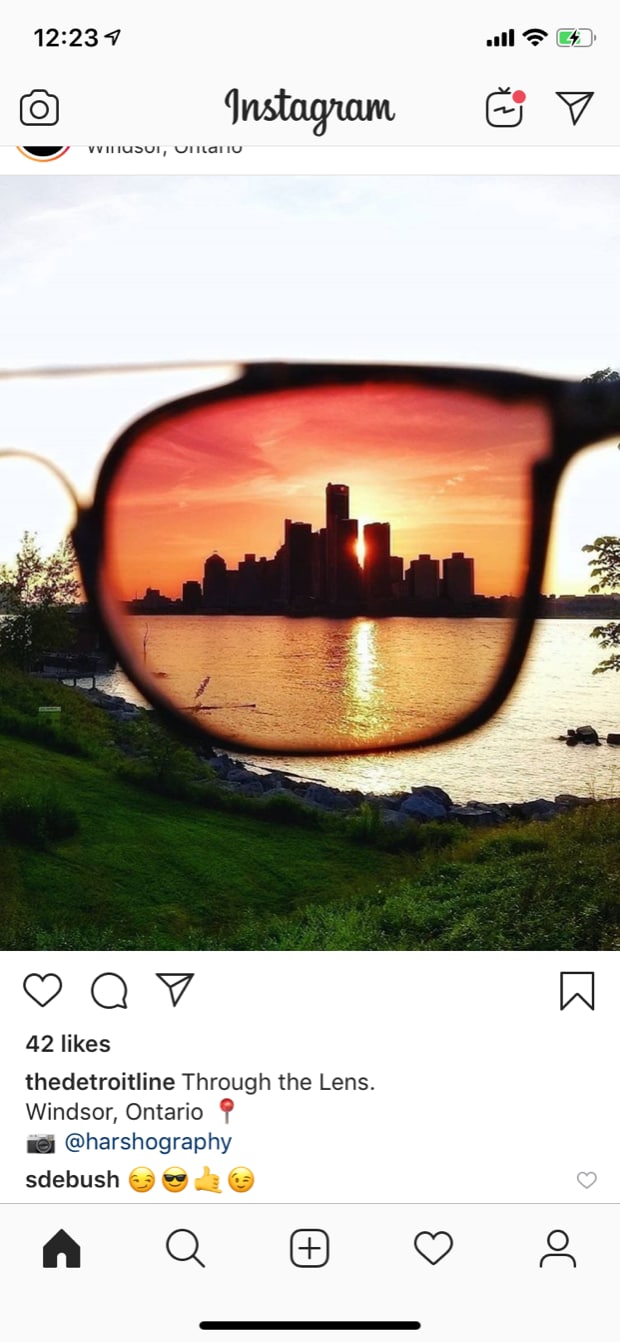Comment on the Through the Lens post
Image resolution: width=620 pixels, height=1342 pixels.
pos(109,990)
